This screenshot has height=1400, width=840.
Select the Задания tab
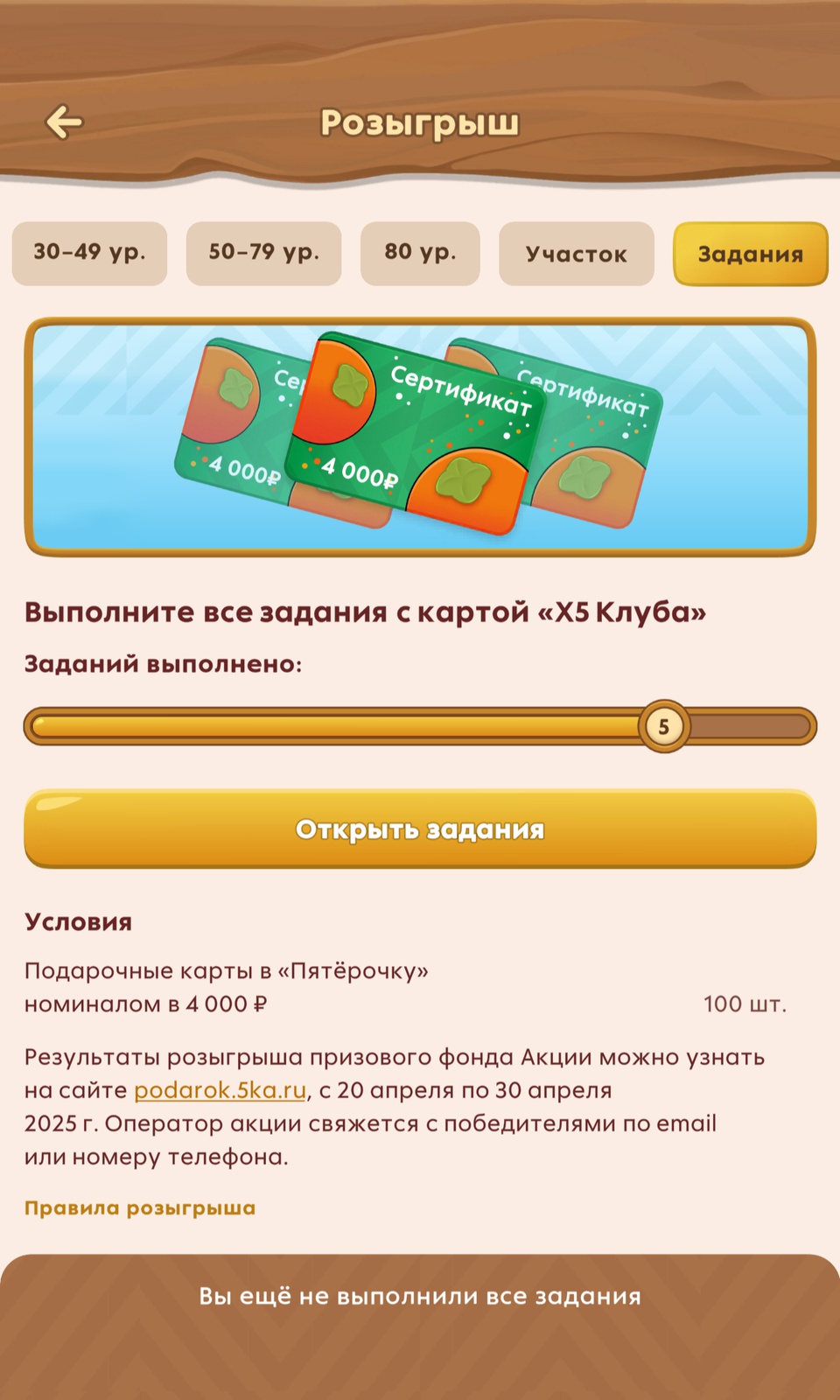pos(750,254)
